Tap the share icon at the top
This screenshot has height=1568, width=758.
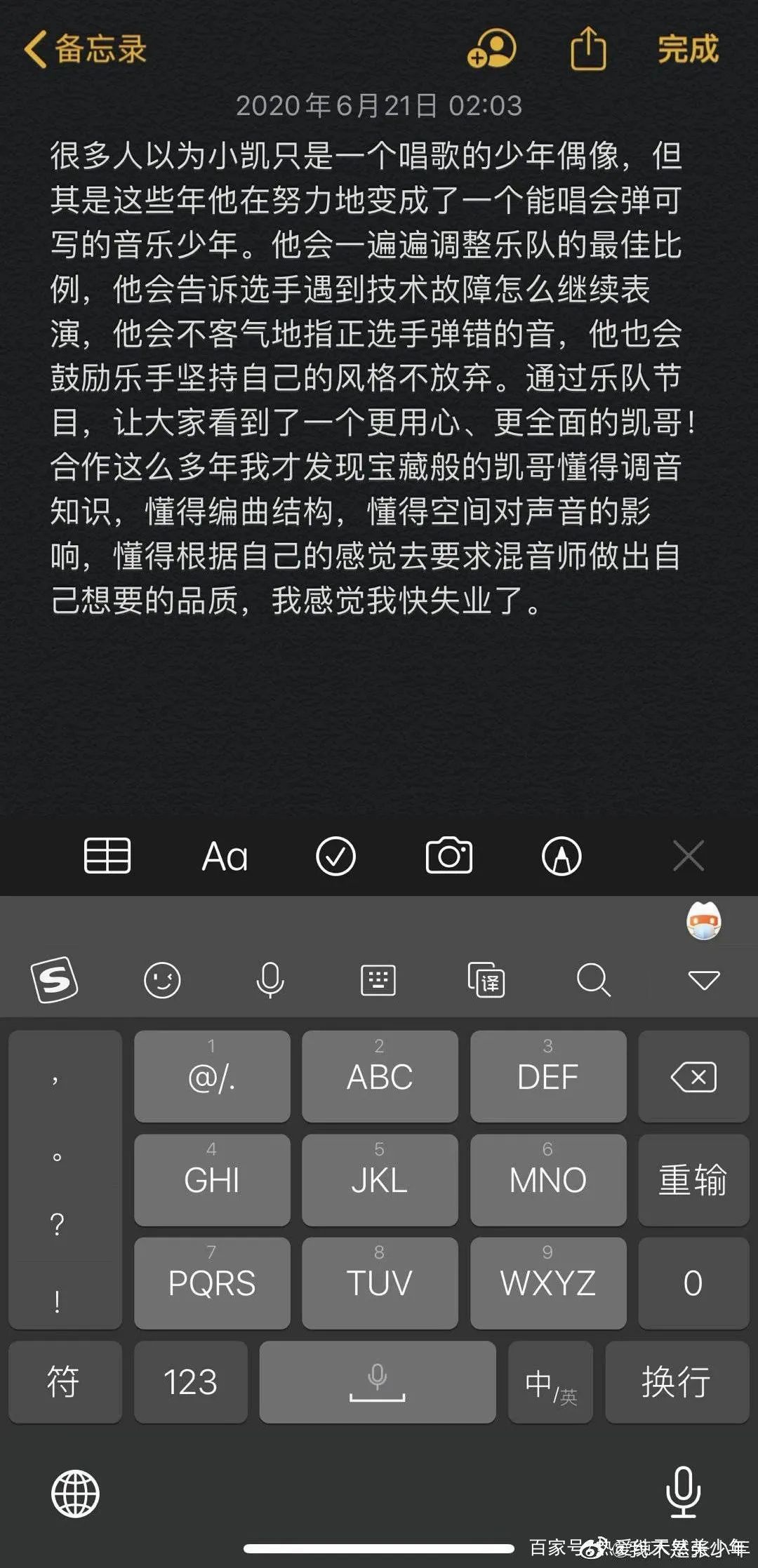click(586, 51)
